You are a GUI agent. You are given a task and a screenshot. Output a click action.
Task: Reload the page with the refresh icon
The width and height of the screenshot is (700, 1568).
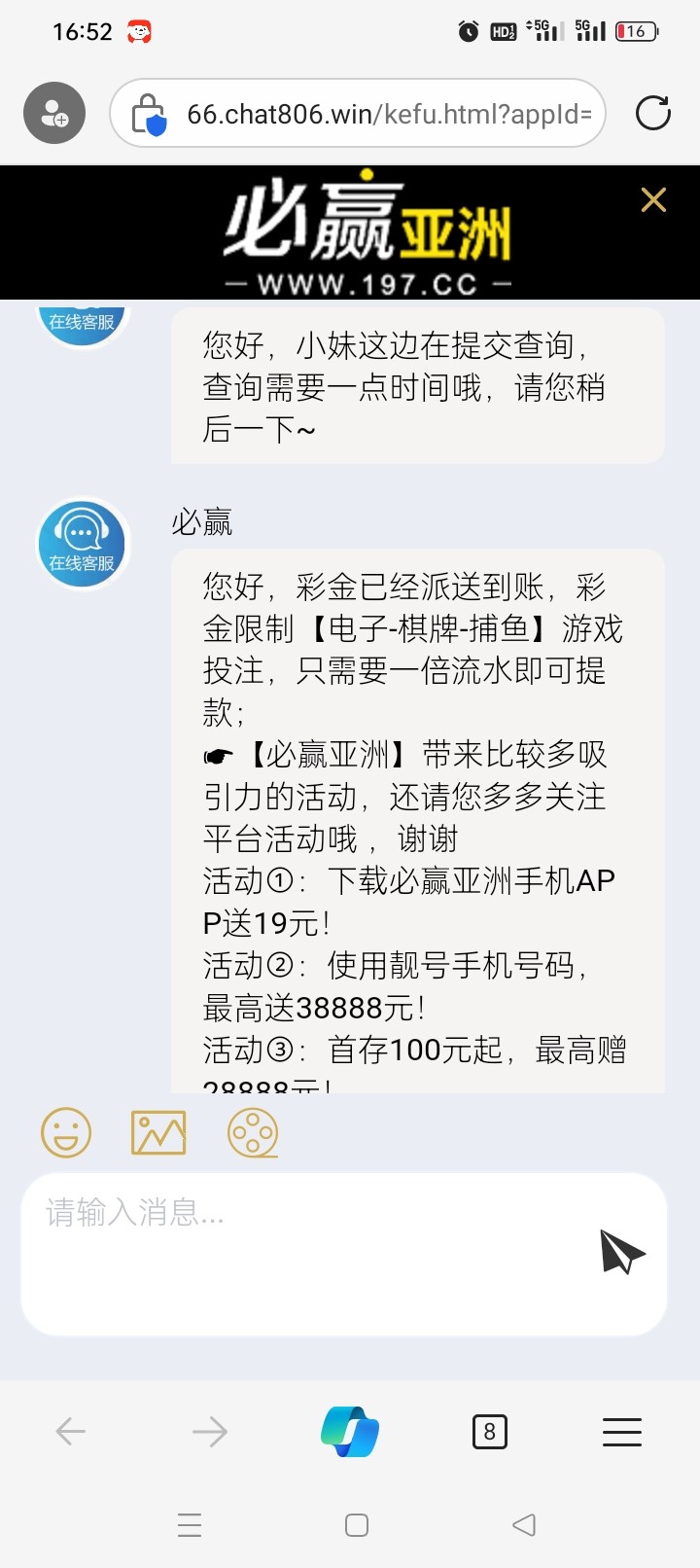click(x=653, y=114)
